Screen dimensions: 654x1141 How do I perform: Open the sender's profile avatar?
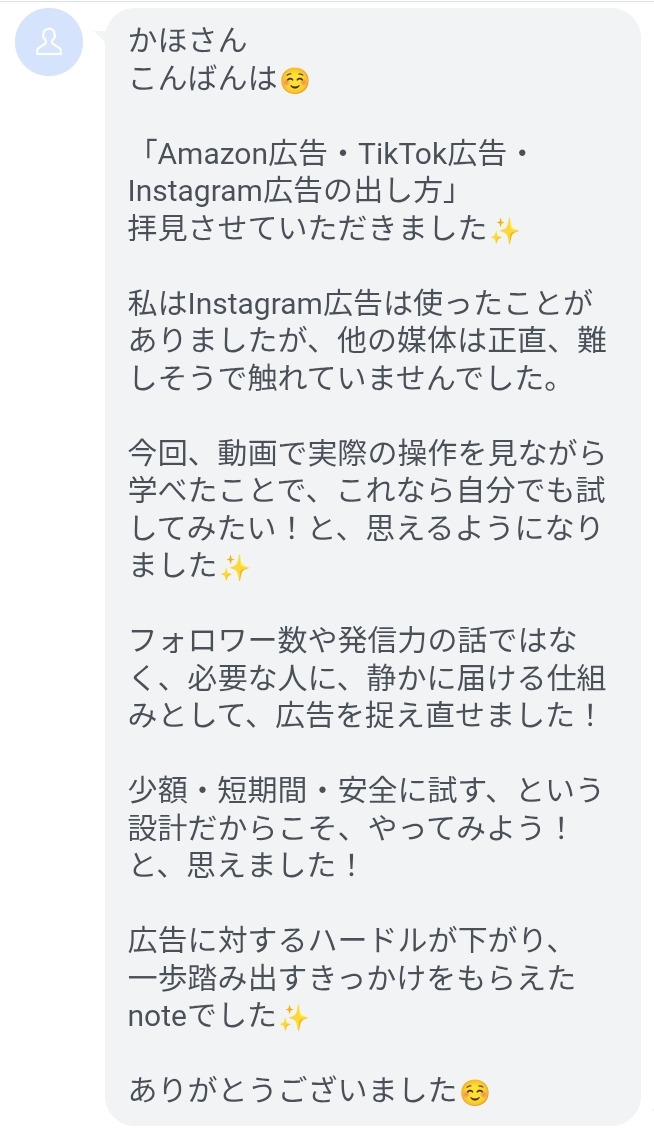pos(50,43)
